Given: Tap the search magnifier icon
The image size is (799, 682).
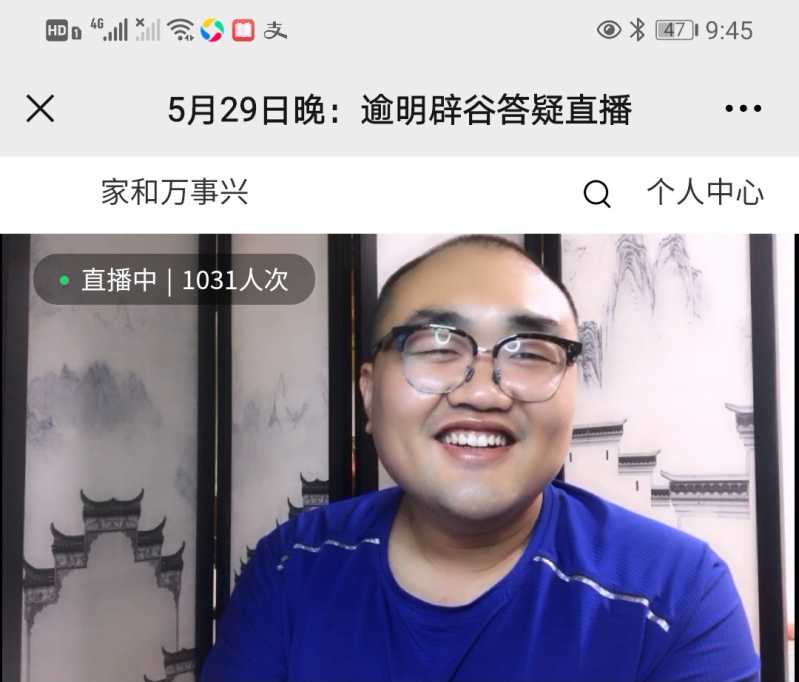Looking at the screenshot, I should click(x=597, y=194).
